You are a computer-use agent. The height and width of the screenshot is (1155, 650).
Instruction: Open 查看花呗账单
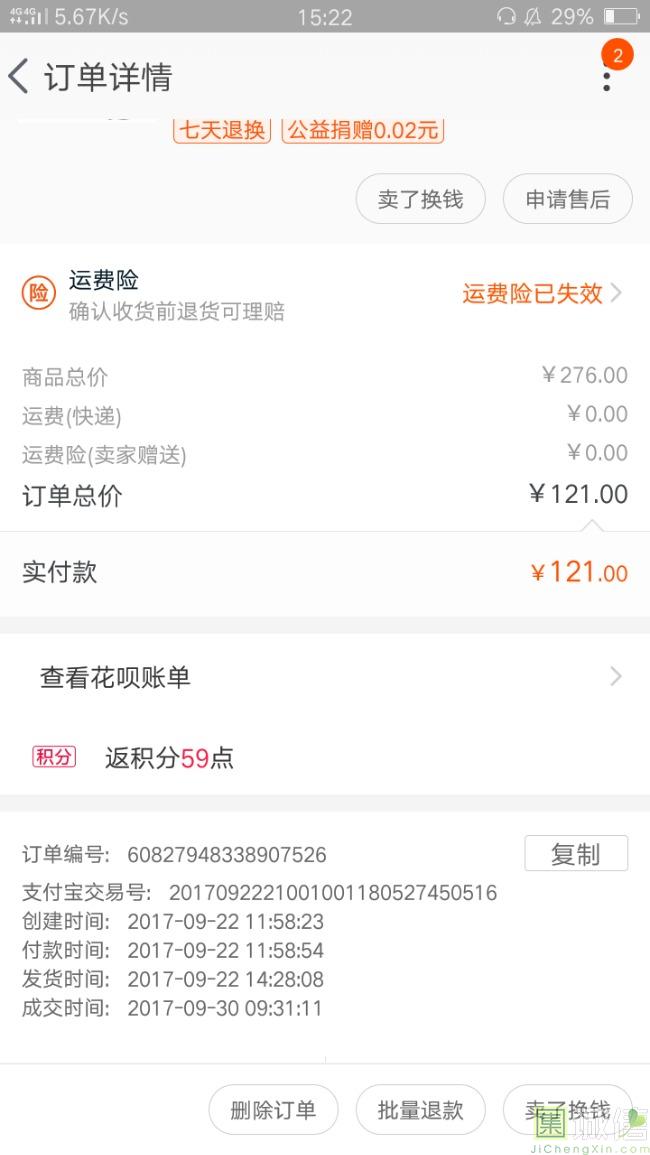click(325, 678)
